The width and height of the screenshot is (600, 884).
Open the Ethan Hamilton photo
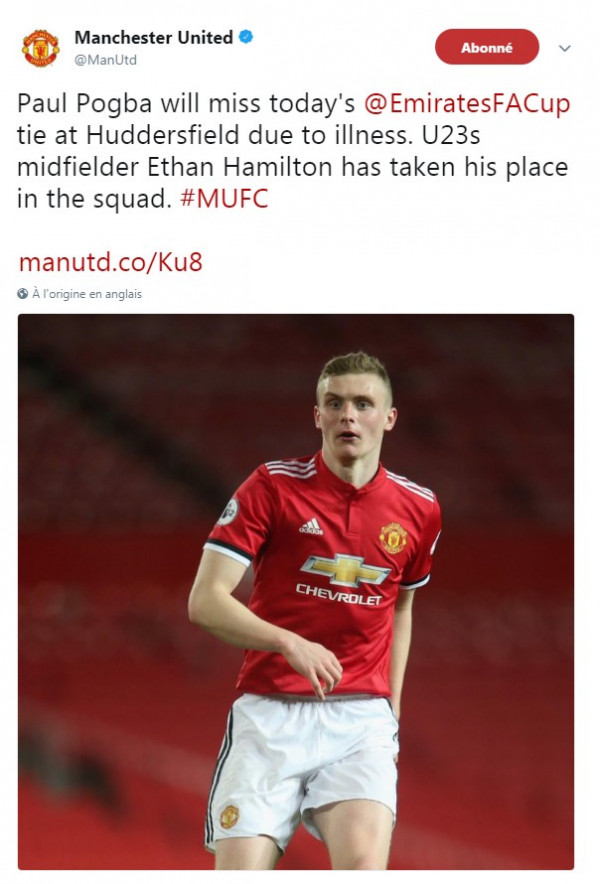click(x=296, y=590)
